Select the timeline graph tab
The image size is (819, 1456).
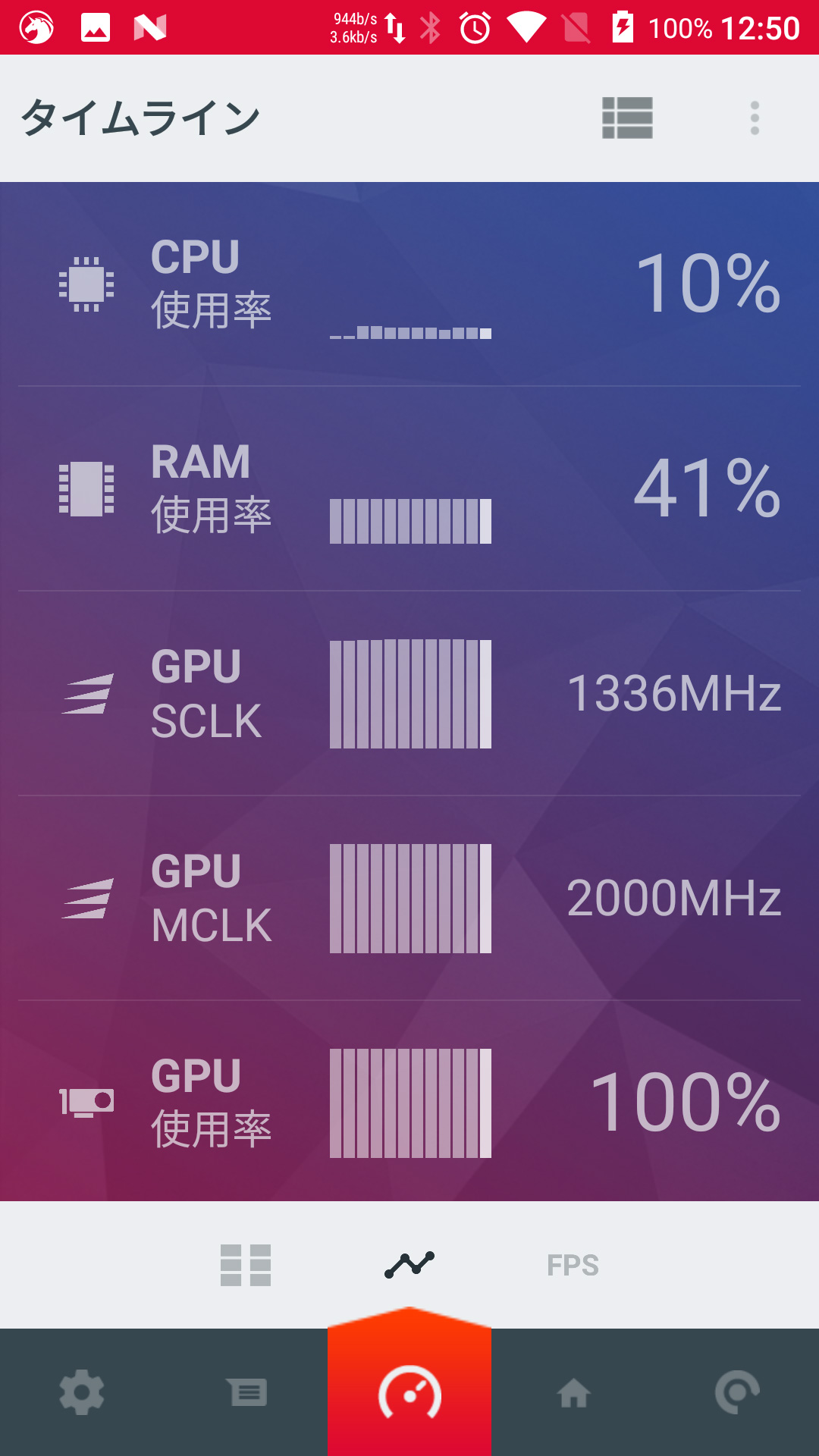(409, 1265)
